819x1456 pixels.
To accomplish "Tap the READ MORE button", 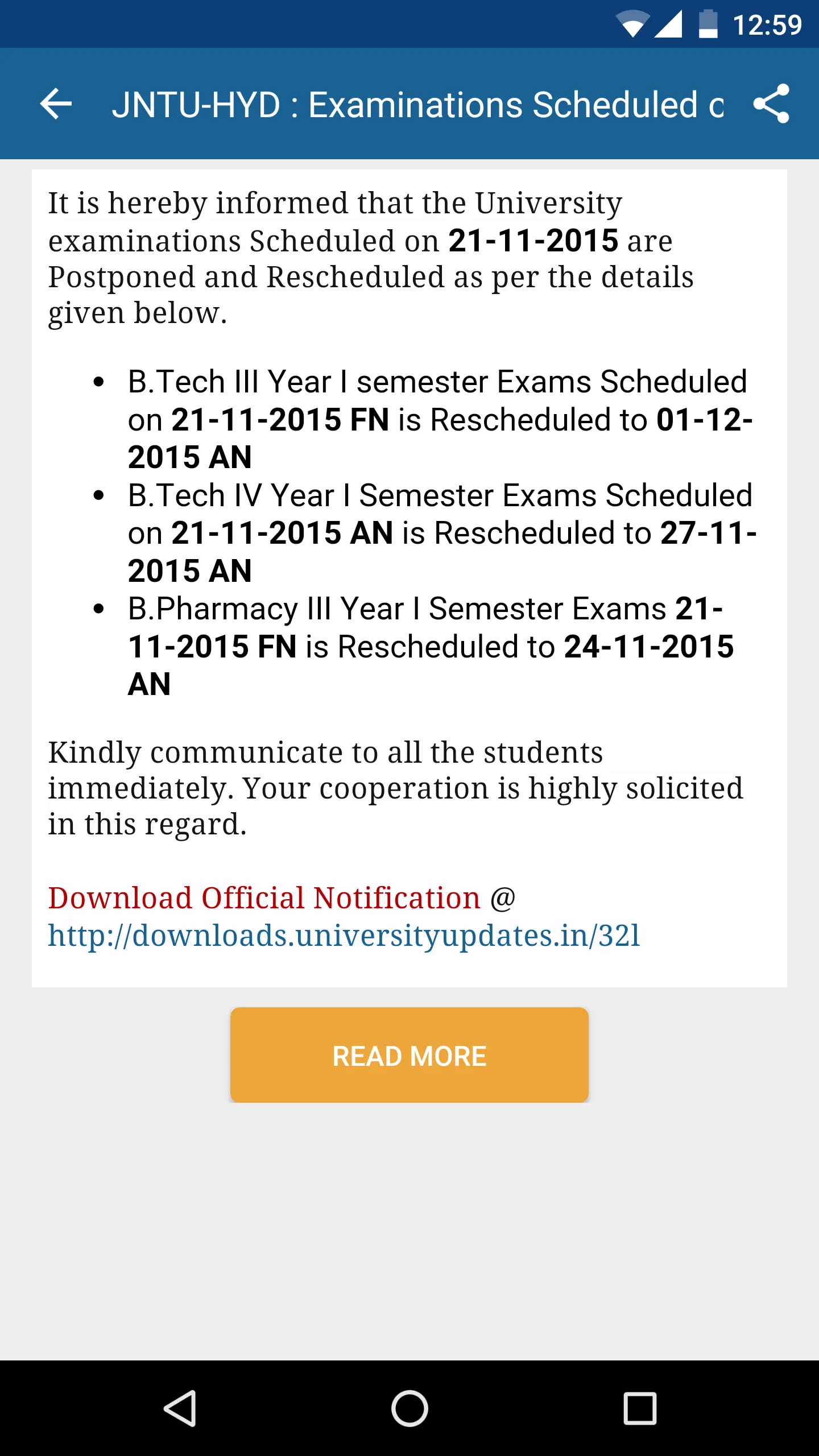I will (409, 1056).
